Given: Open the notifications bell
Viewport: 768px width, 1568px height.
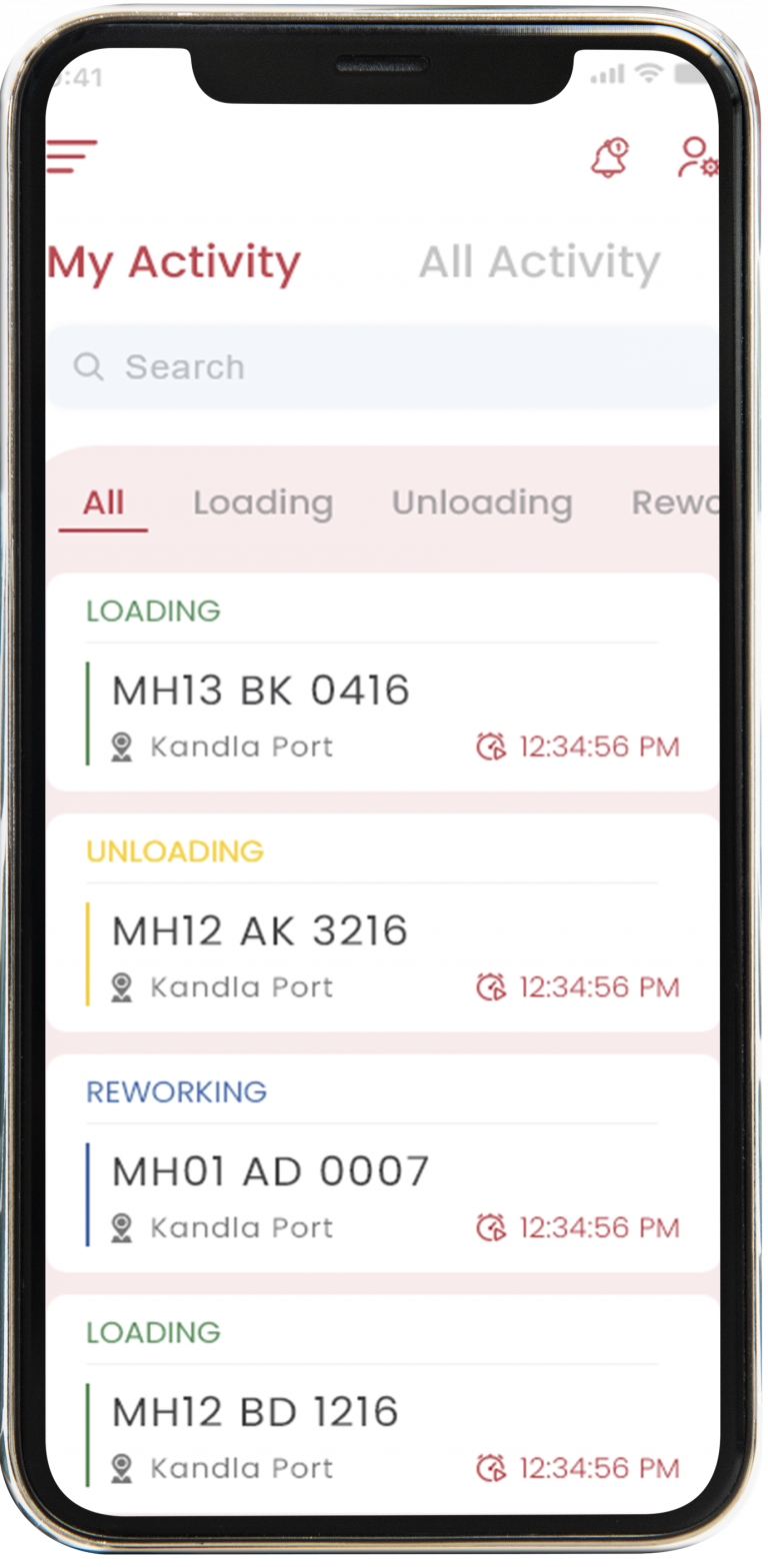Looking at the screenshot, I should click(x=610, y=158).
